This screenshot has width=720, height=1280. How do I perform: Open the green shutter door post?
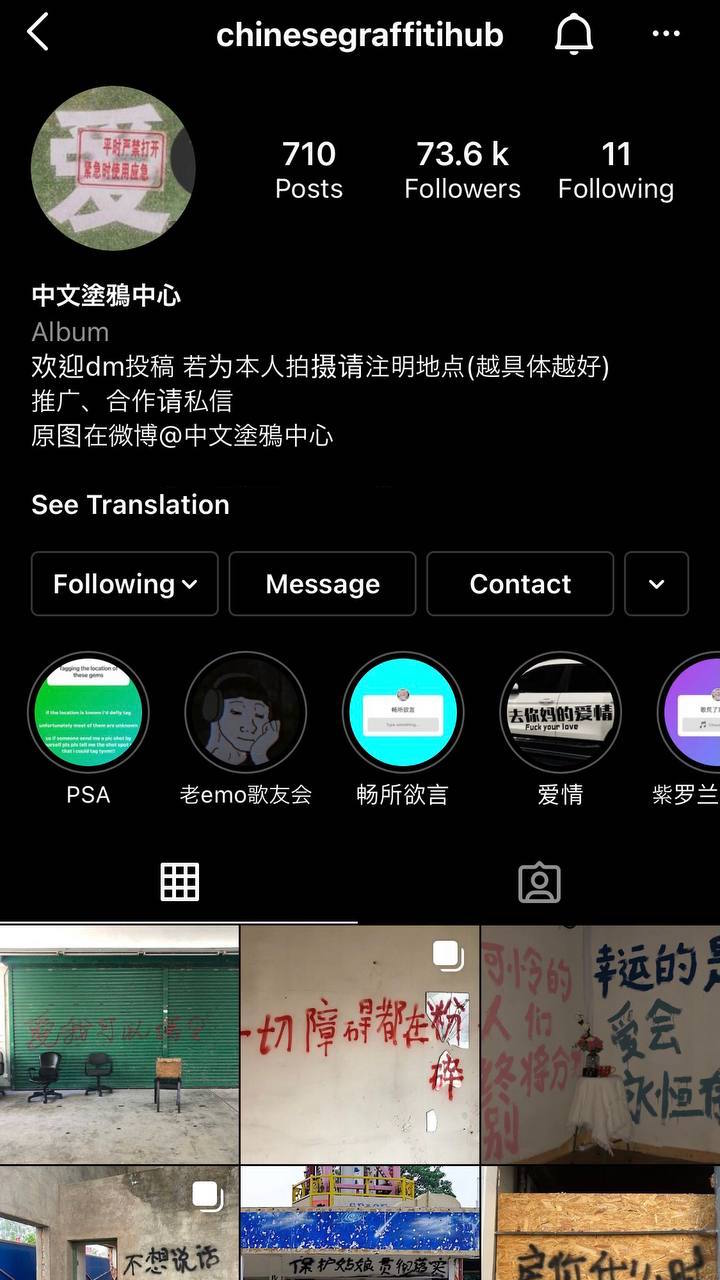[x=119, y=1043]
